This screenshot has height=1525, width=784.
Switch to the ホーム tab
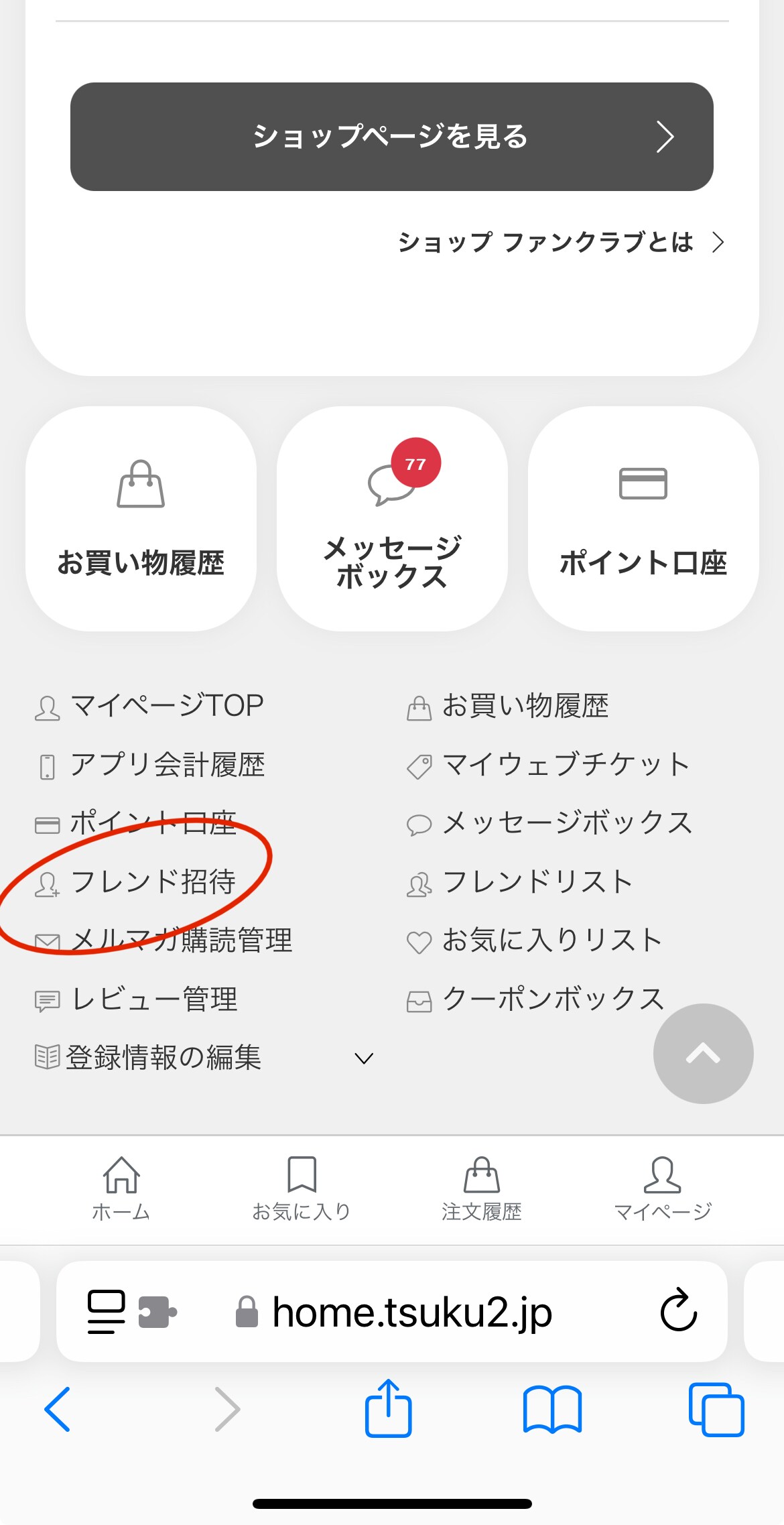[x=121, y=1188]
